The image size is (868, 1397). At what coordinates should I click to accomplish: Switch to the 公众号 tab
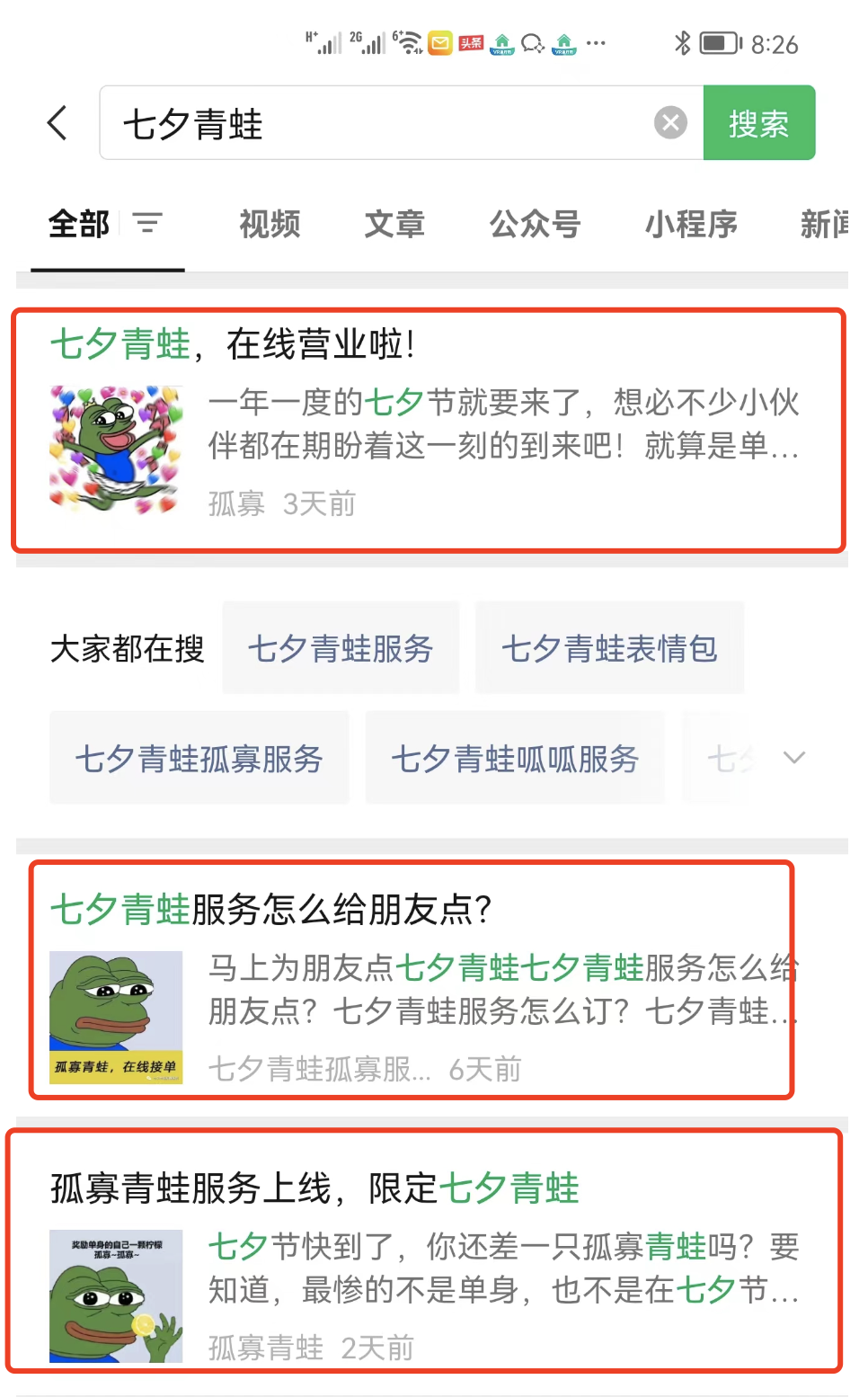tap(535, 224)
